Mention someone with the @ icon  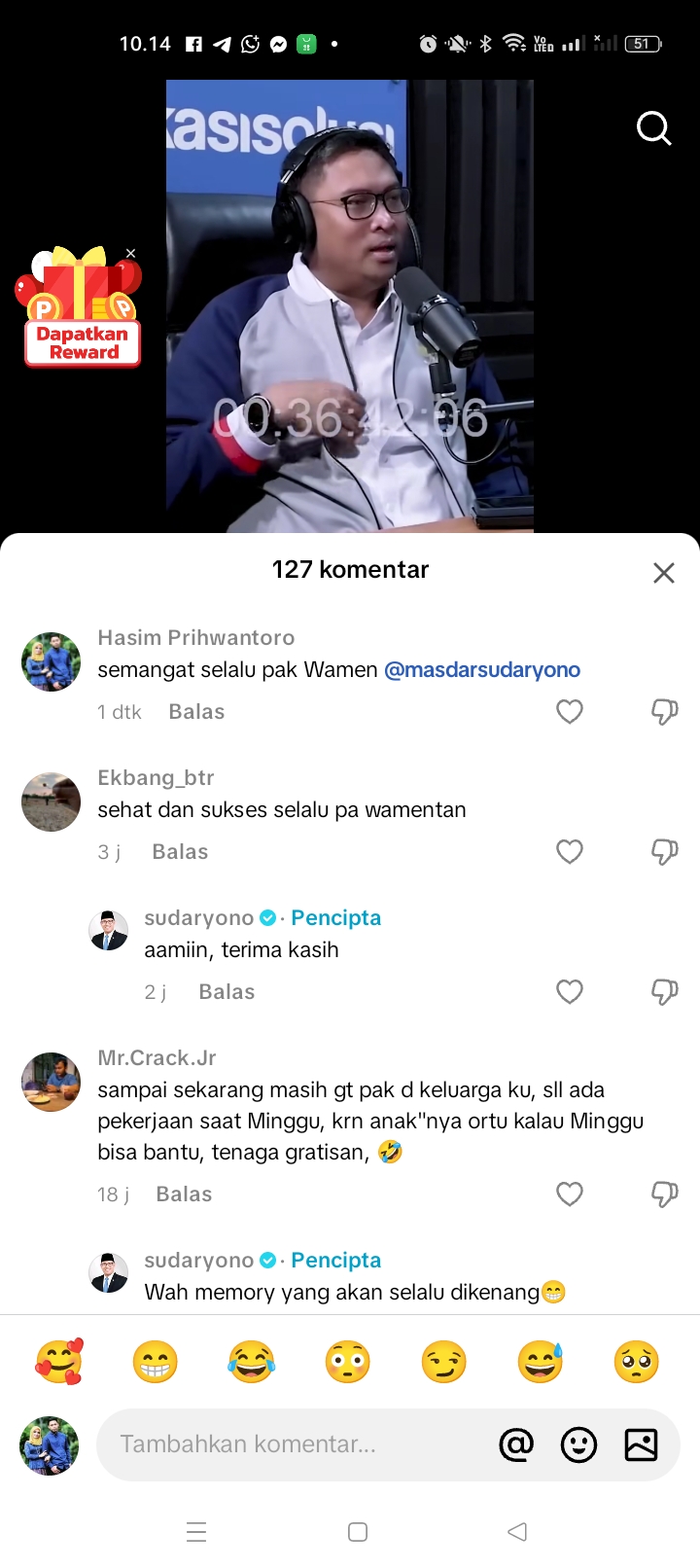516,1444
